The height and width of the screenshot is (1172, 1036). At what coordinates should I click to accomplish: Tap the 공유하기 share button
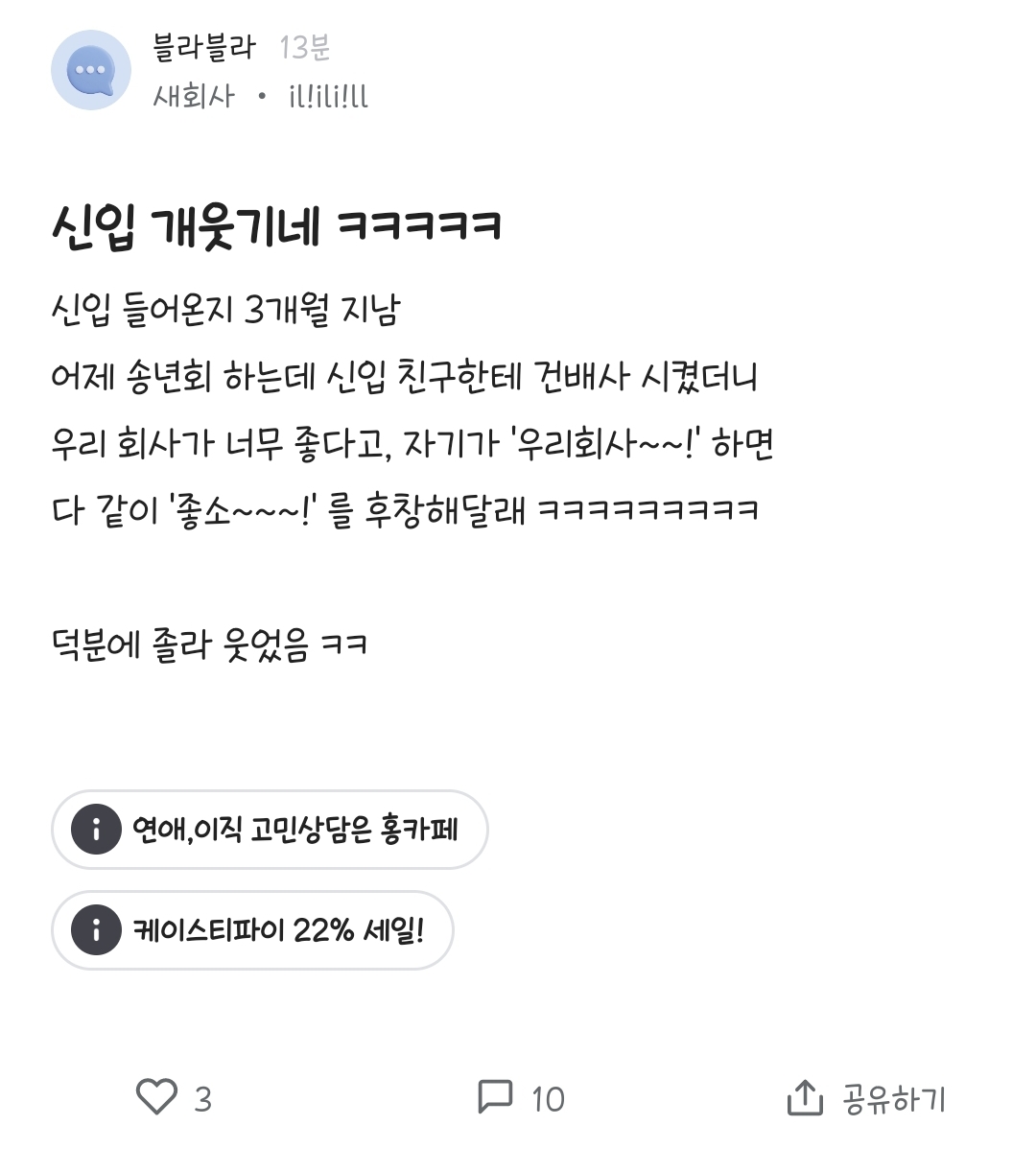tap(865, 1098)
